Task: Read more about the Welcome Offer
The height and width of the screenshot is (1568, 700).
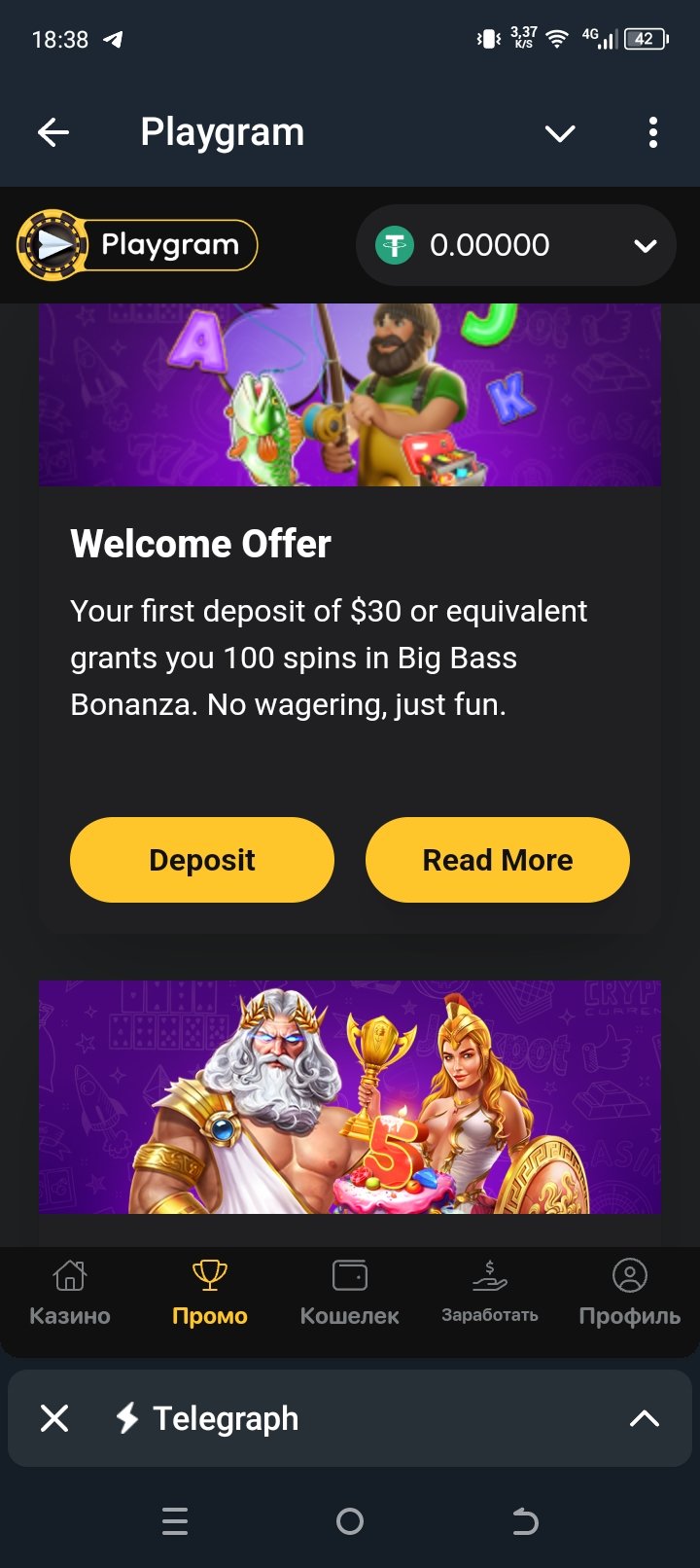Action: pos(498,860)
